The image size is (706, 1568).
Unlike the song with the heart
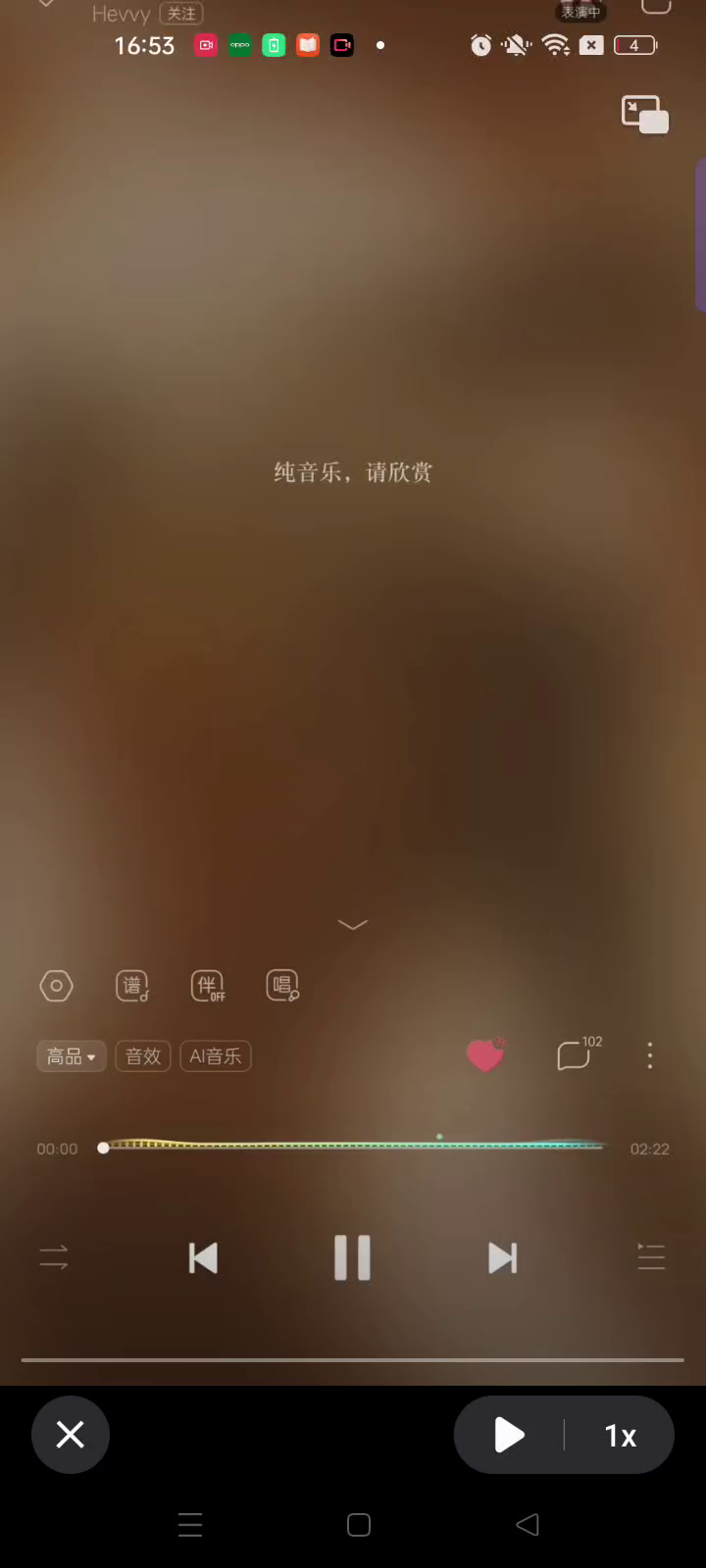484,1055
